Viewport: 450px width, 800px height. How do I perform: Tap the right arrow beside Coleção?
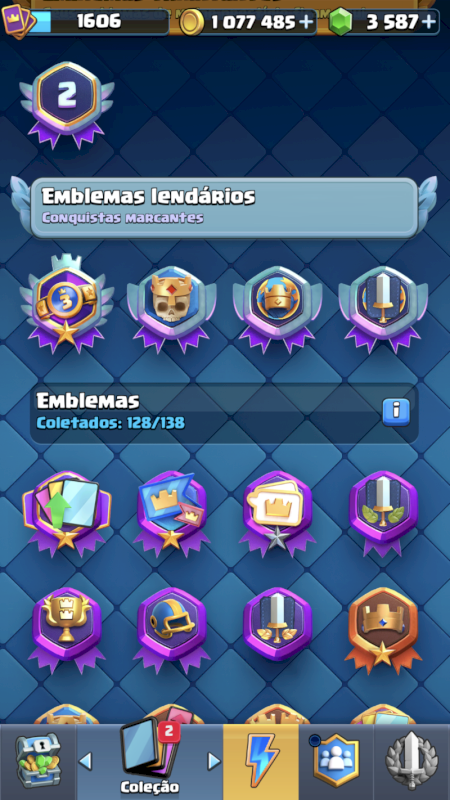pyautogui.click(x=214, y=761)
